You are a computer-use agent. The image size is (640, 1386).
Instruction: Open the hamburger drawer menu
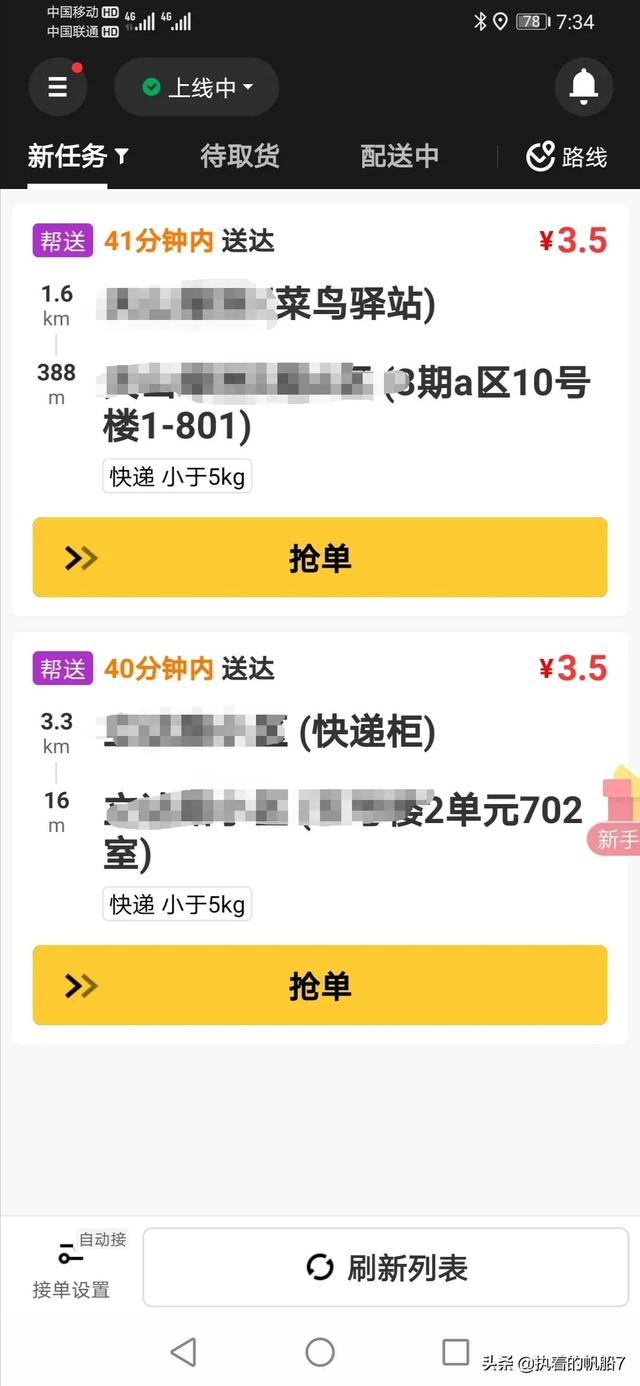point(58,87)
